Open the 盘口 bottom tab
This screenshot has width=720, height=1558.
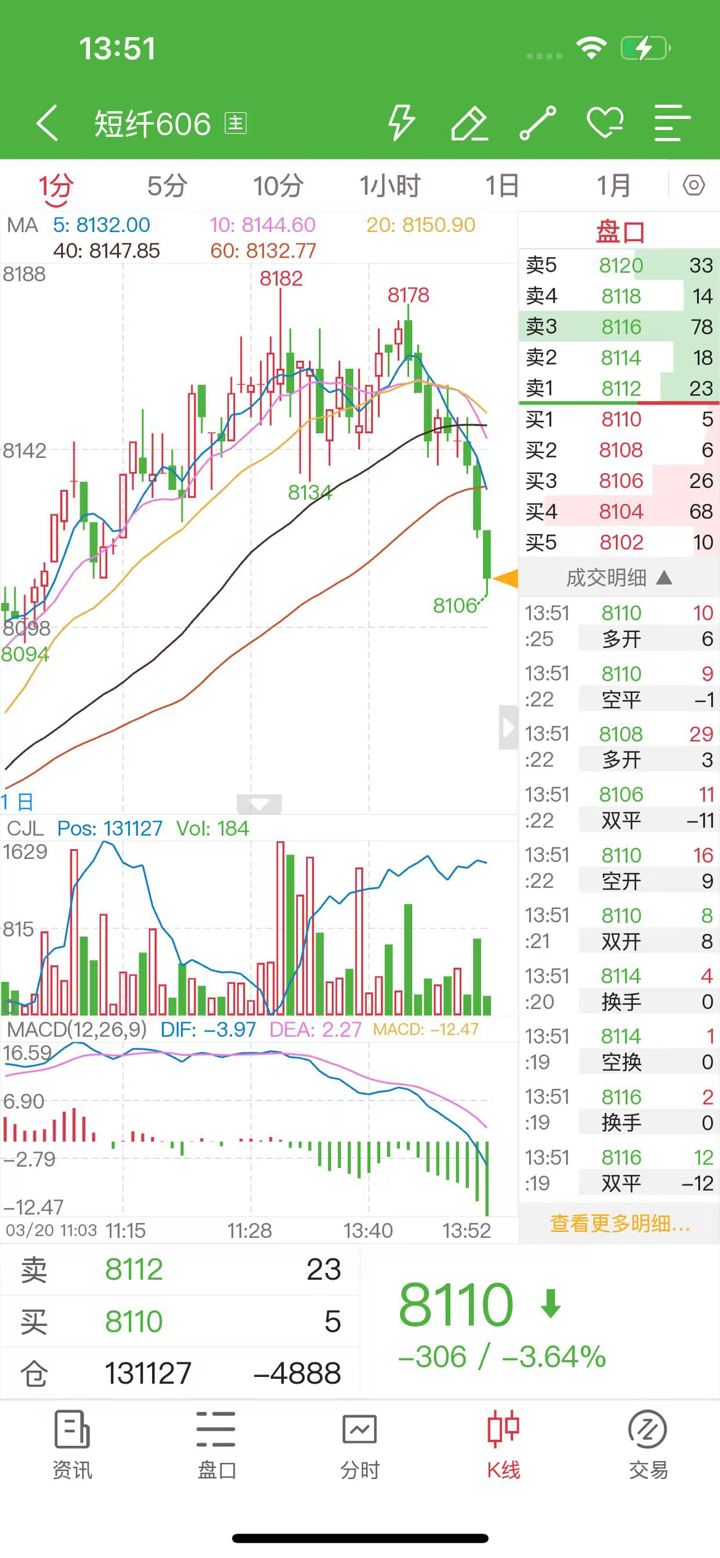click(x=216, y=1445)
